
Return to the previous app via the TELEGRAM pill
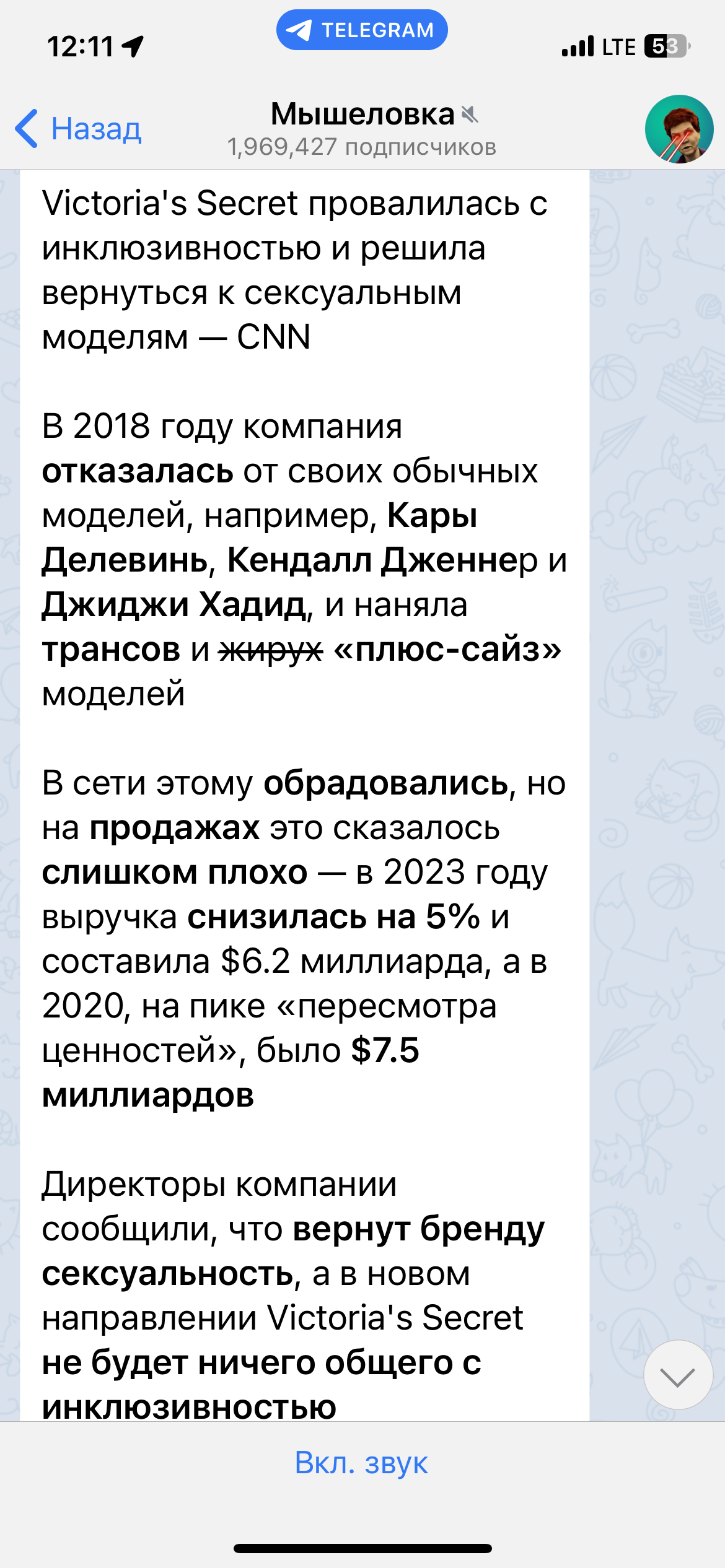362,30
